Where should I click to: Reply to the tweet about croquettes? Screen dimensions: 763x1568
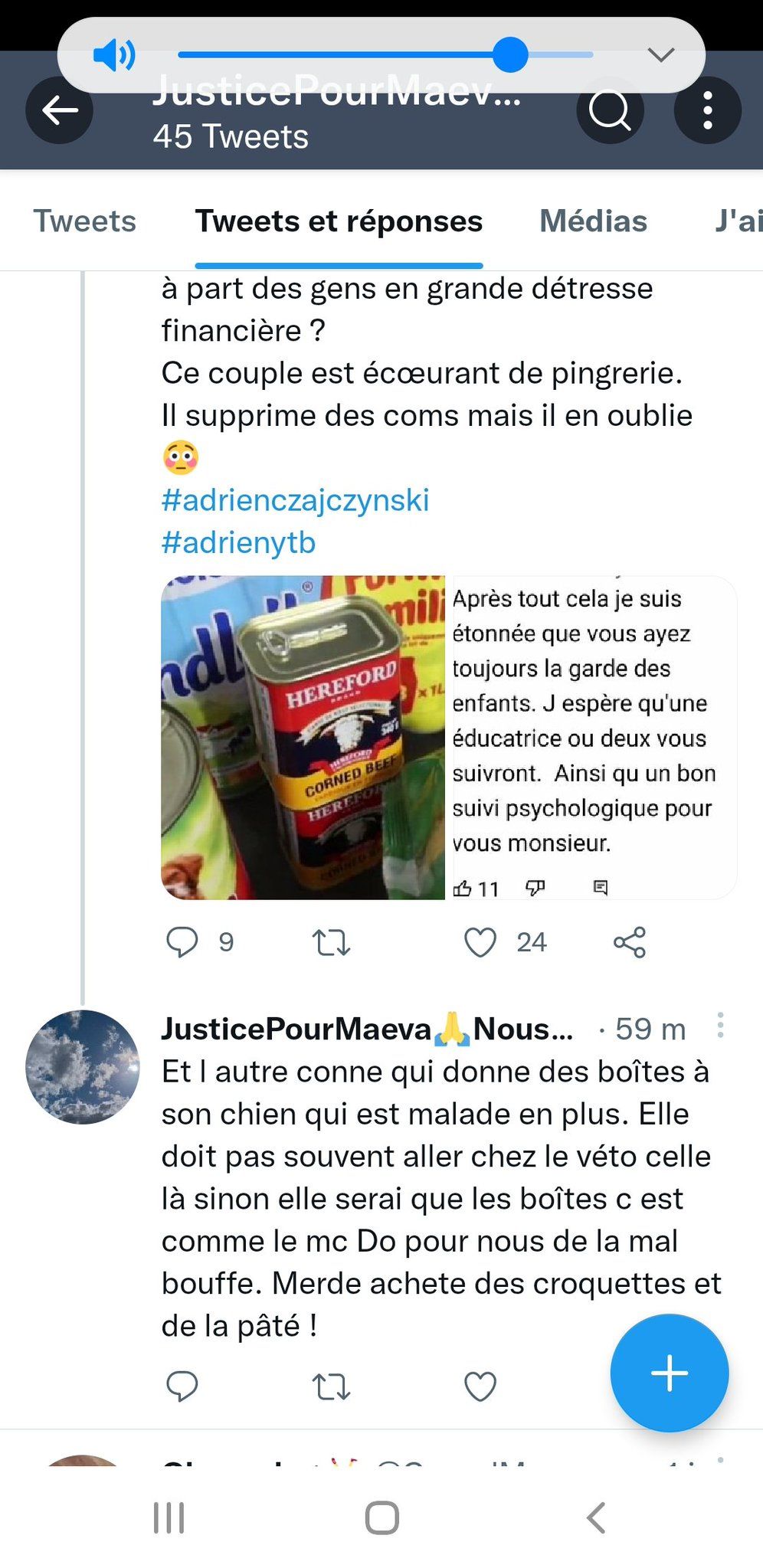click(x=182, y=1386)
